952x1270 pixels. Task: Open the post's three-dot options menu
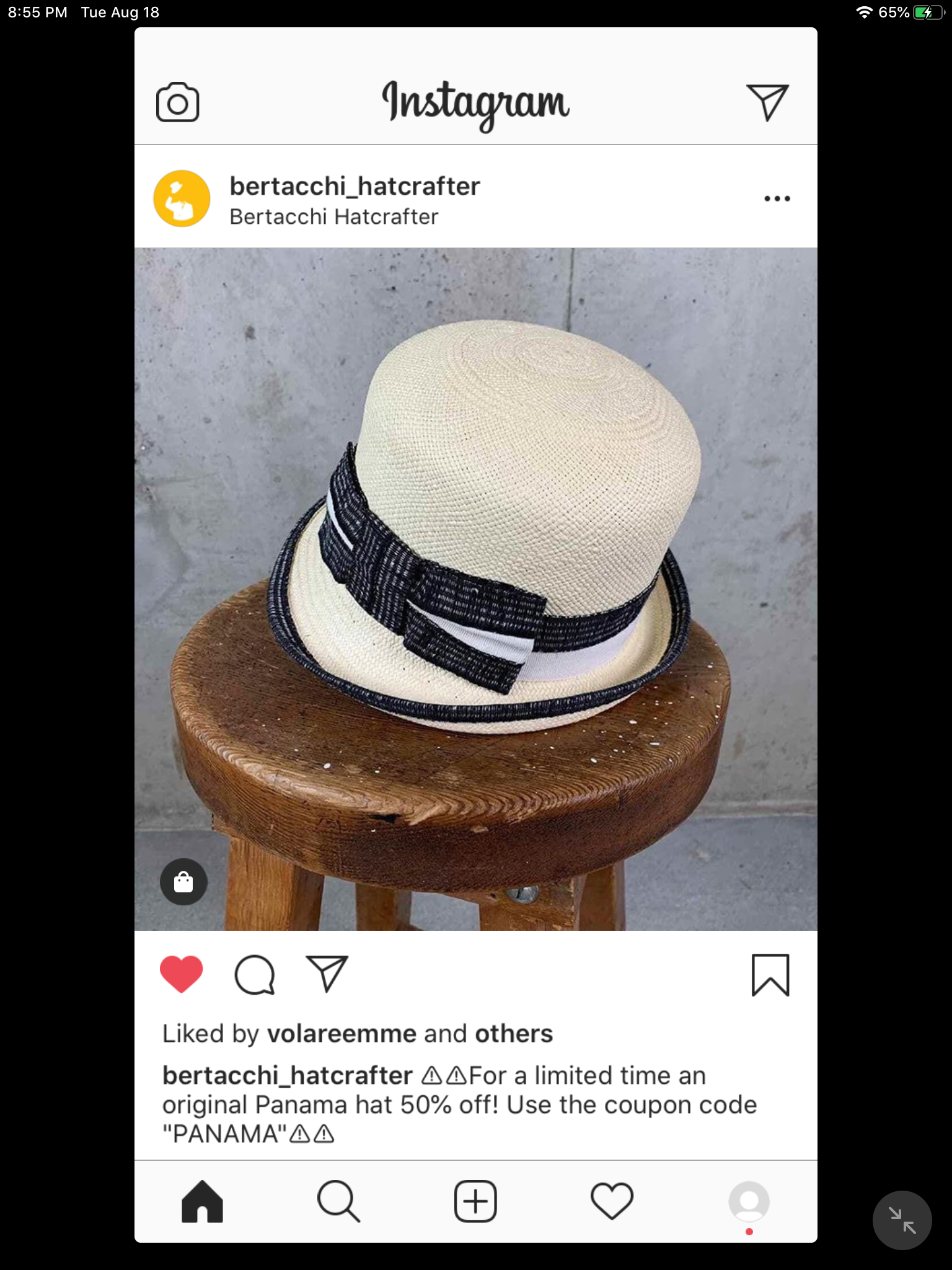pyautogui.click(x=777, y=198)
